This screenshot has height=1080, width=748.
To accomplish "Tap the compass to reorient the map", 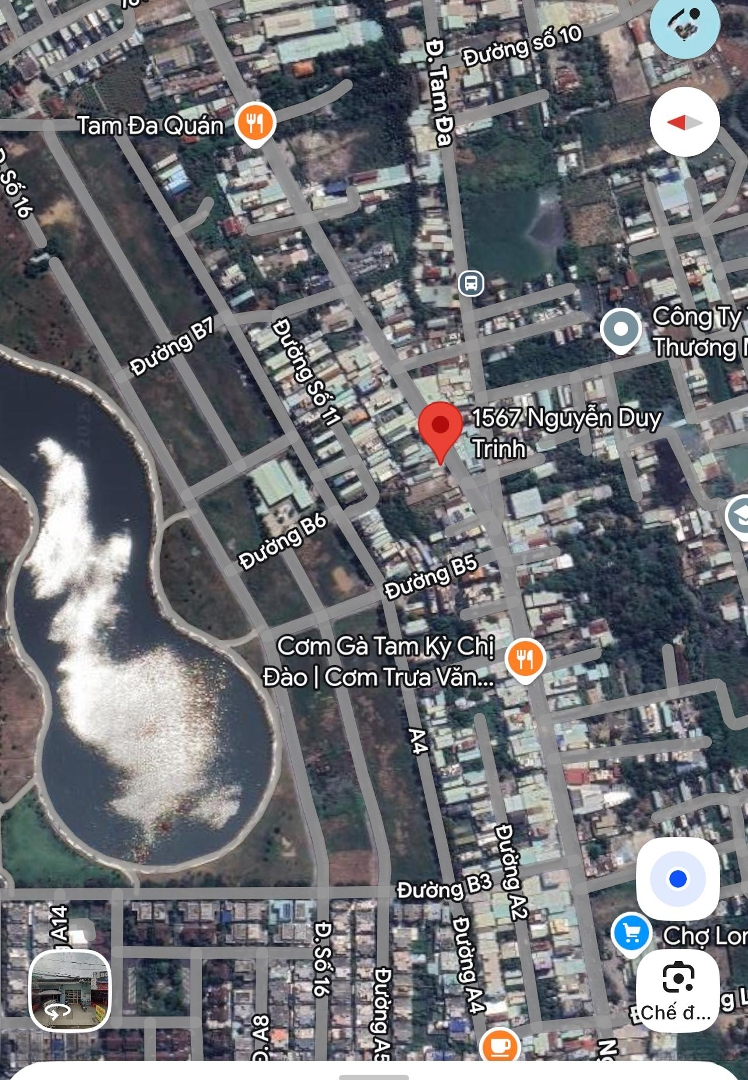I will pyautogui.click(x=685, y=122).
